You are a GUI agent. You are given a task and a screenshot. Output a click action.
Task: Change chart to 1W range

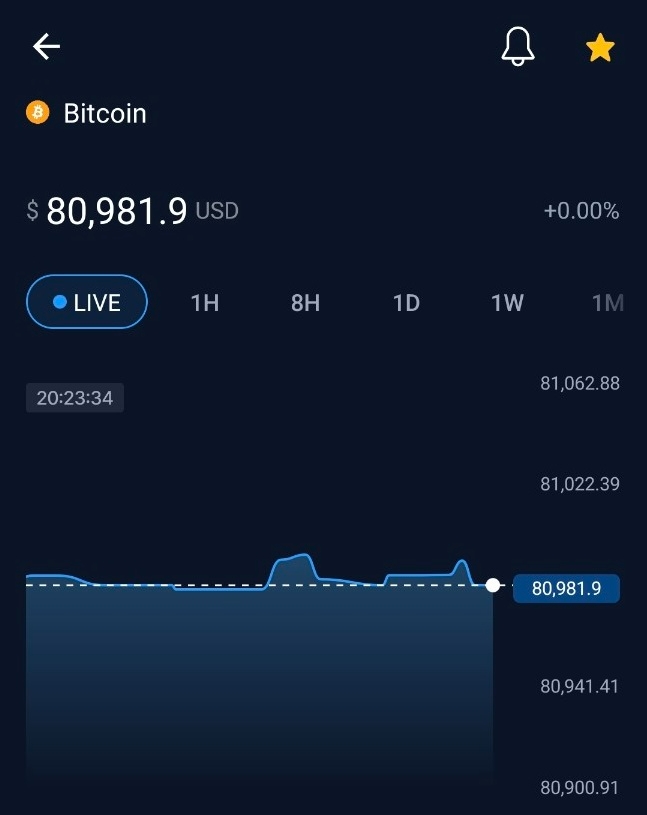click(x=507, y=303)
